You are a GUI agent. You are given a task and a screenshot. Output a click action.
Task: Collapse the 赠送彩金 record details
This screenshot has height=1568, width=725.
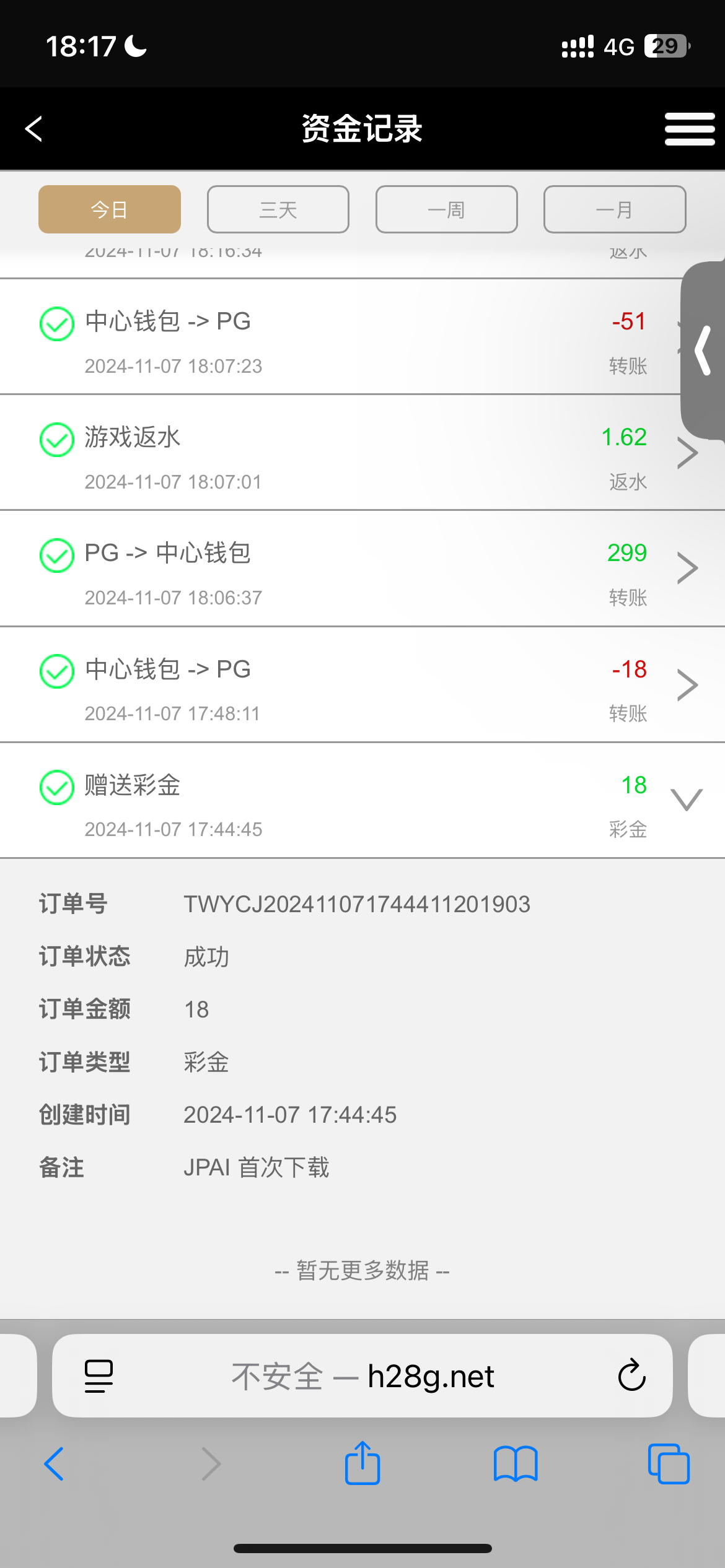coord(687,799)
